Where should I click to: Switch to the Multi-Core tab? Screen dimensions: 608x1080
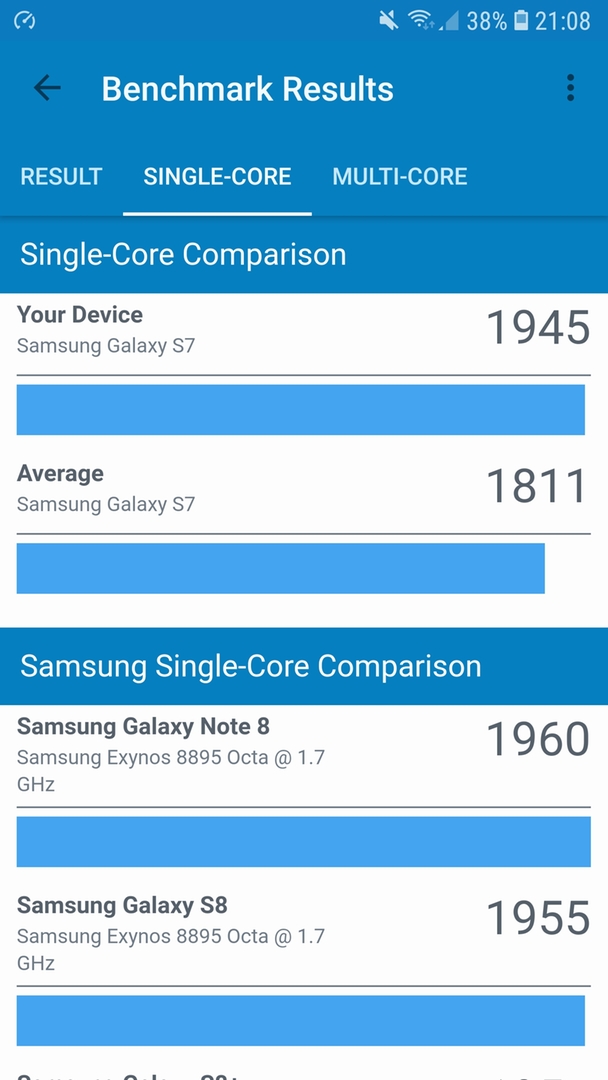tap(400, 176)
